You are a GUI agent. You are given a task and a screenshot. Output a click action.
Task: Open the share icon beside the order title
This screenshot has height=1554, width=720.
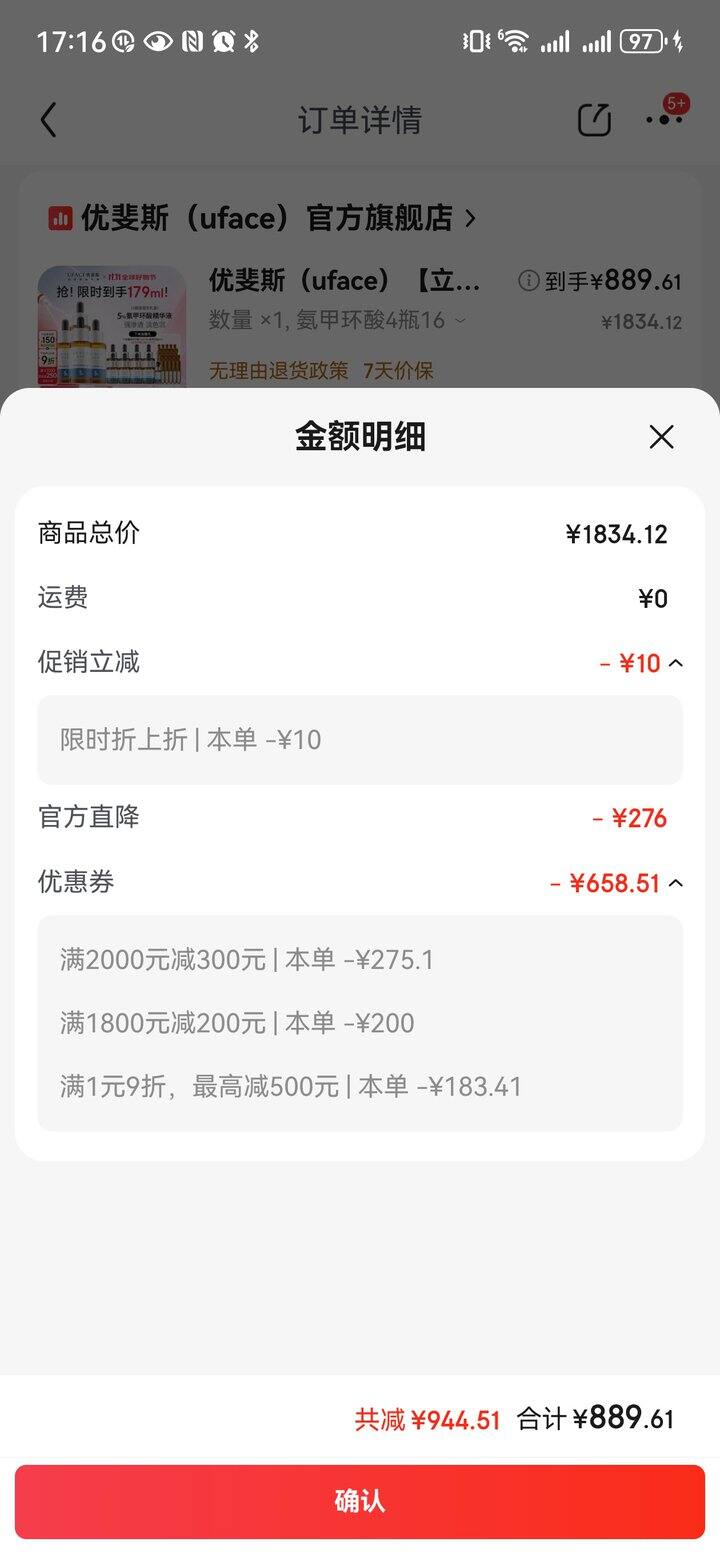595,119
